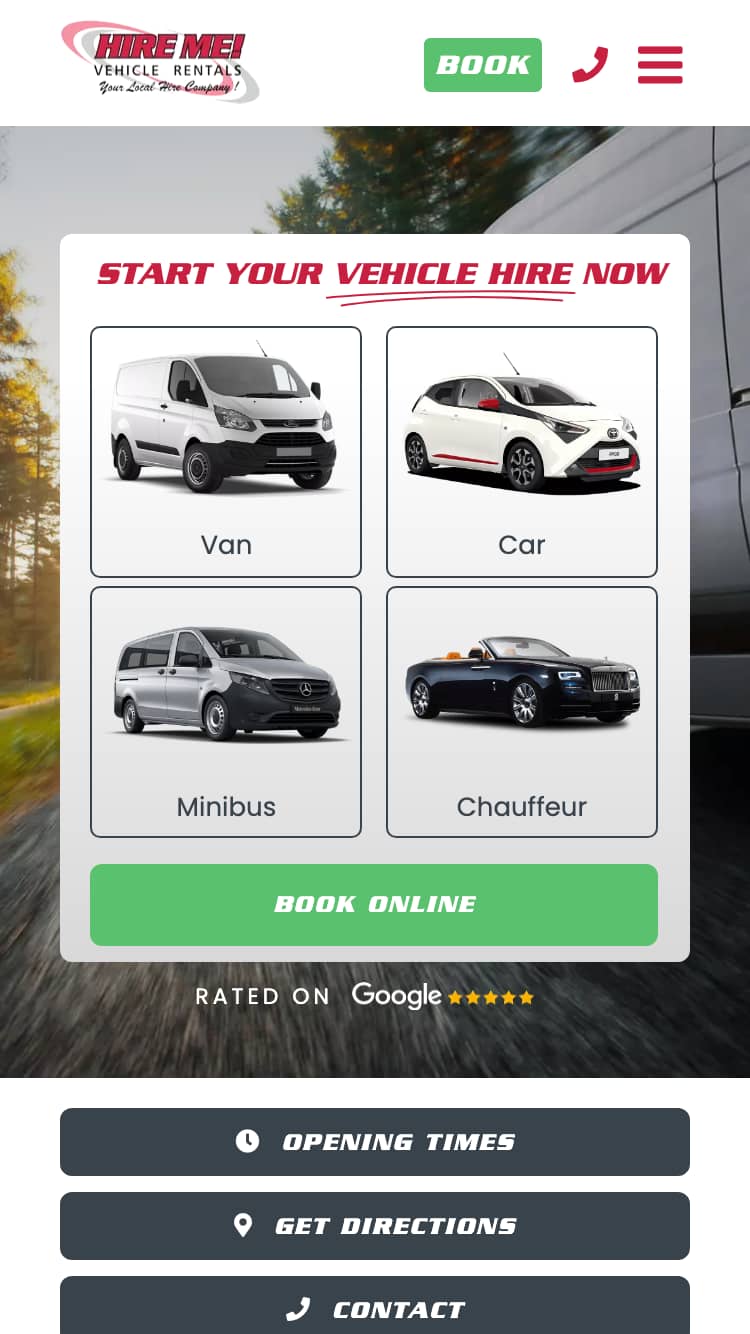Open the hamburger menu

pos(660,65)
